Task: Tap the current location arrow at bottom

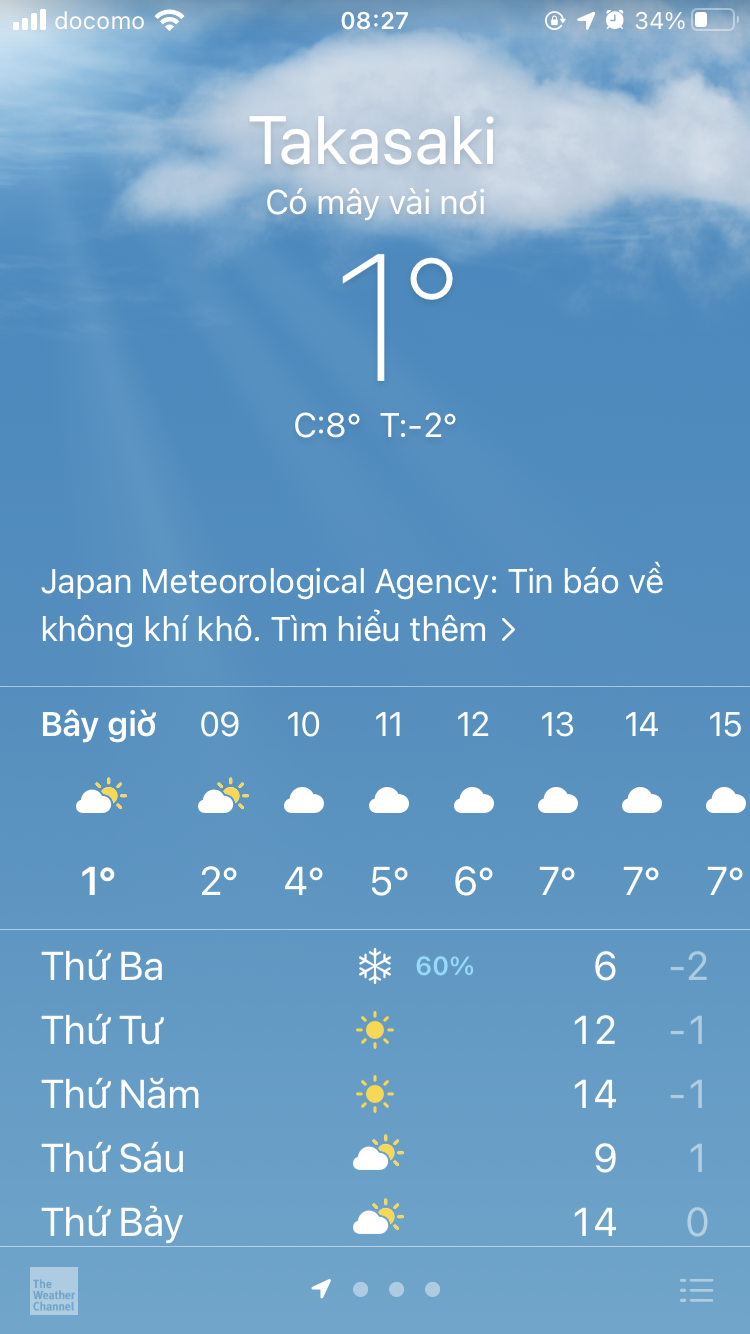Action: click(x=318, y=1290)
